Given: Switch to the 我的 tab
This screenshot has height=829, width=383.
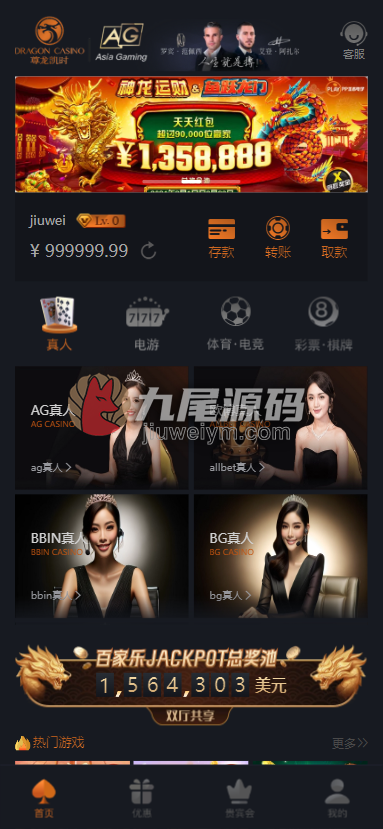Looking at the screenshot, I should click(338, 799).
